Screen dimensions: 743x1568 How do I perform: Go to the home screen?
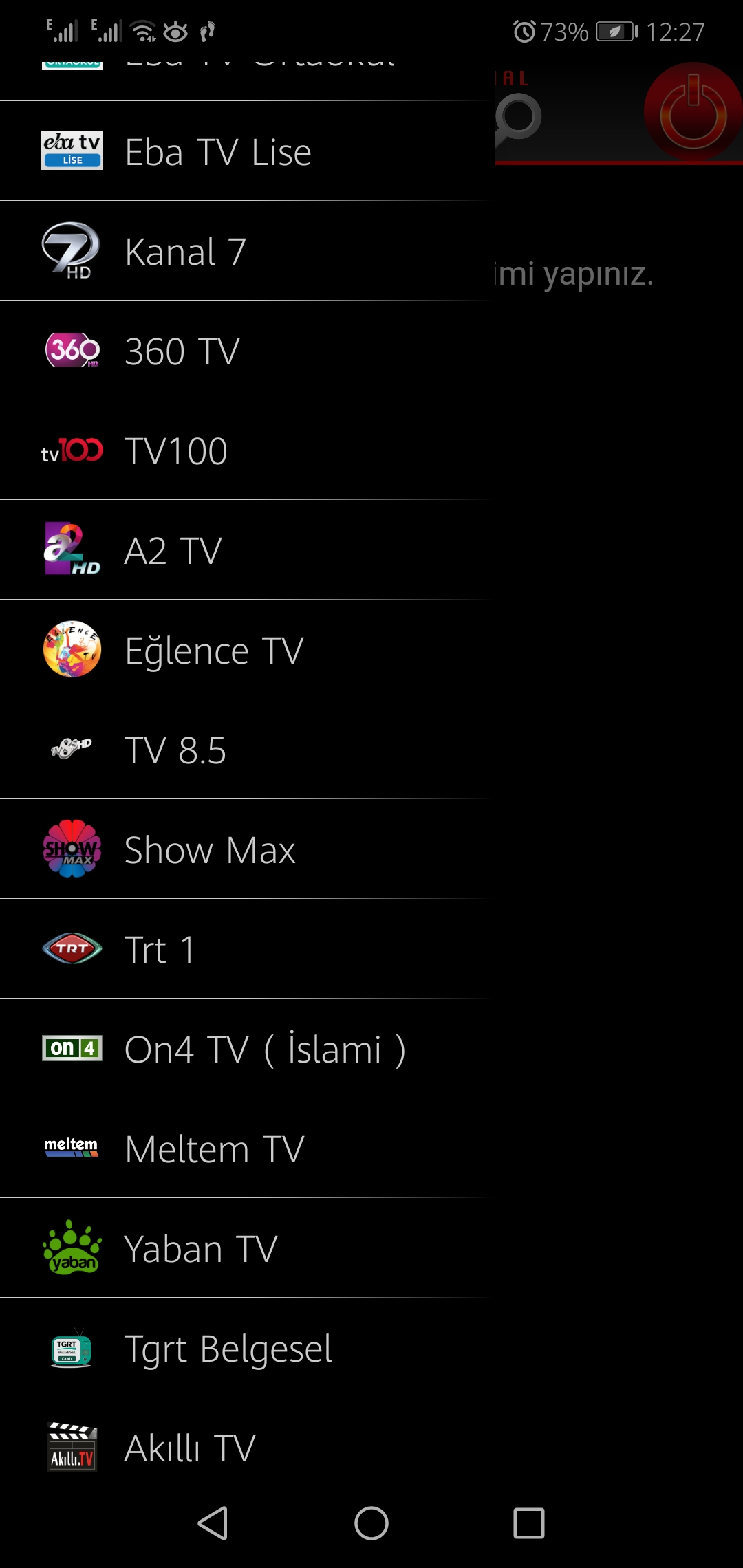pyautogui.click(x=371, y=1523)
